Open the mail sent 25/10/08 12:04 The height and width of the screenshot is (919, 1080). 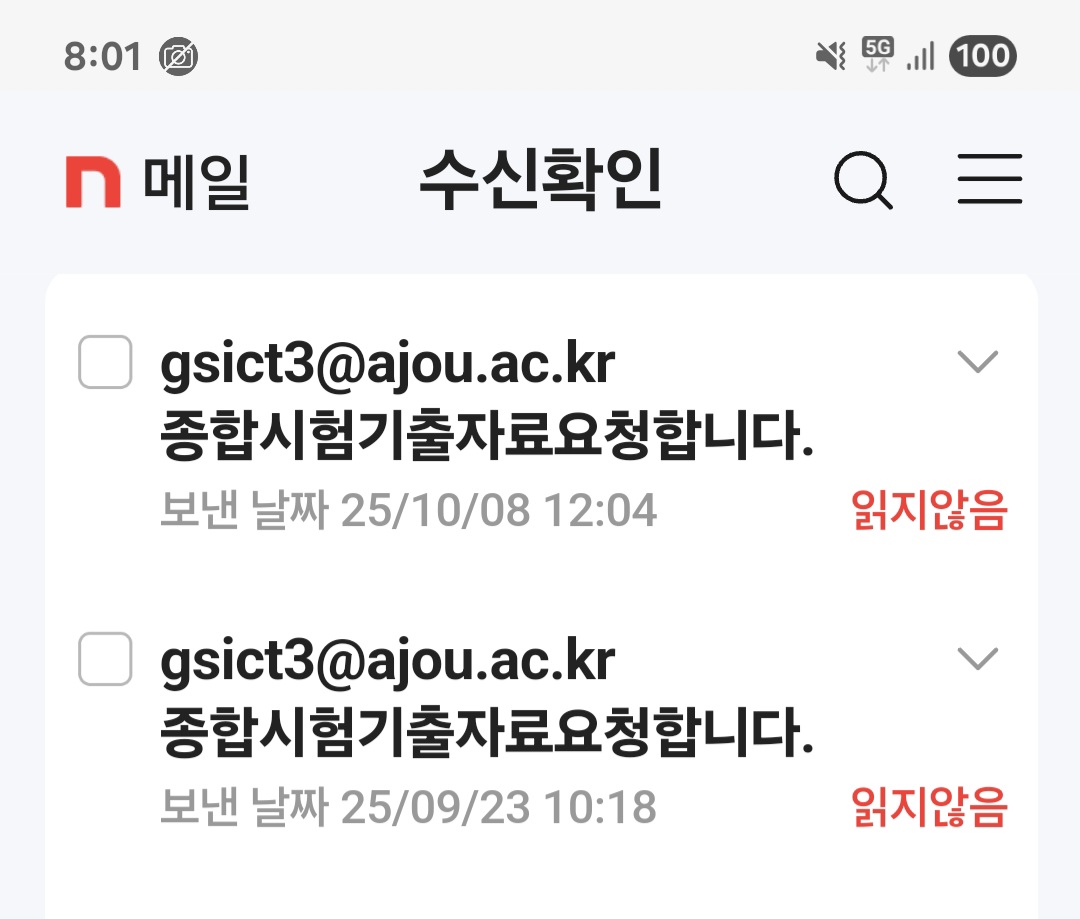coord(485,438)
